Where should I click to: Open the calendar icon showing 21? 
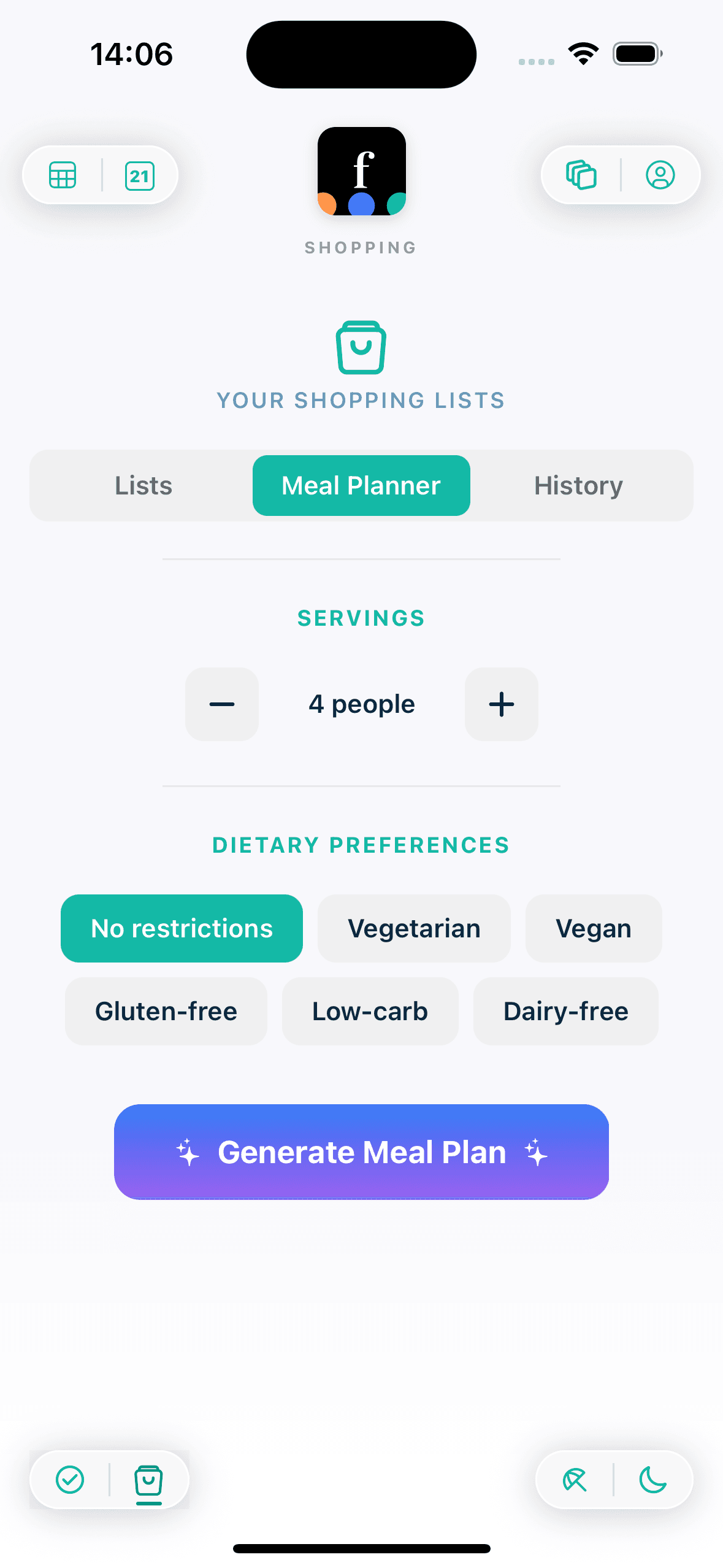point(140,175)
